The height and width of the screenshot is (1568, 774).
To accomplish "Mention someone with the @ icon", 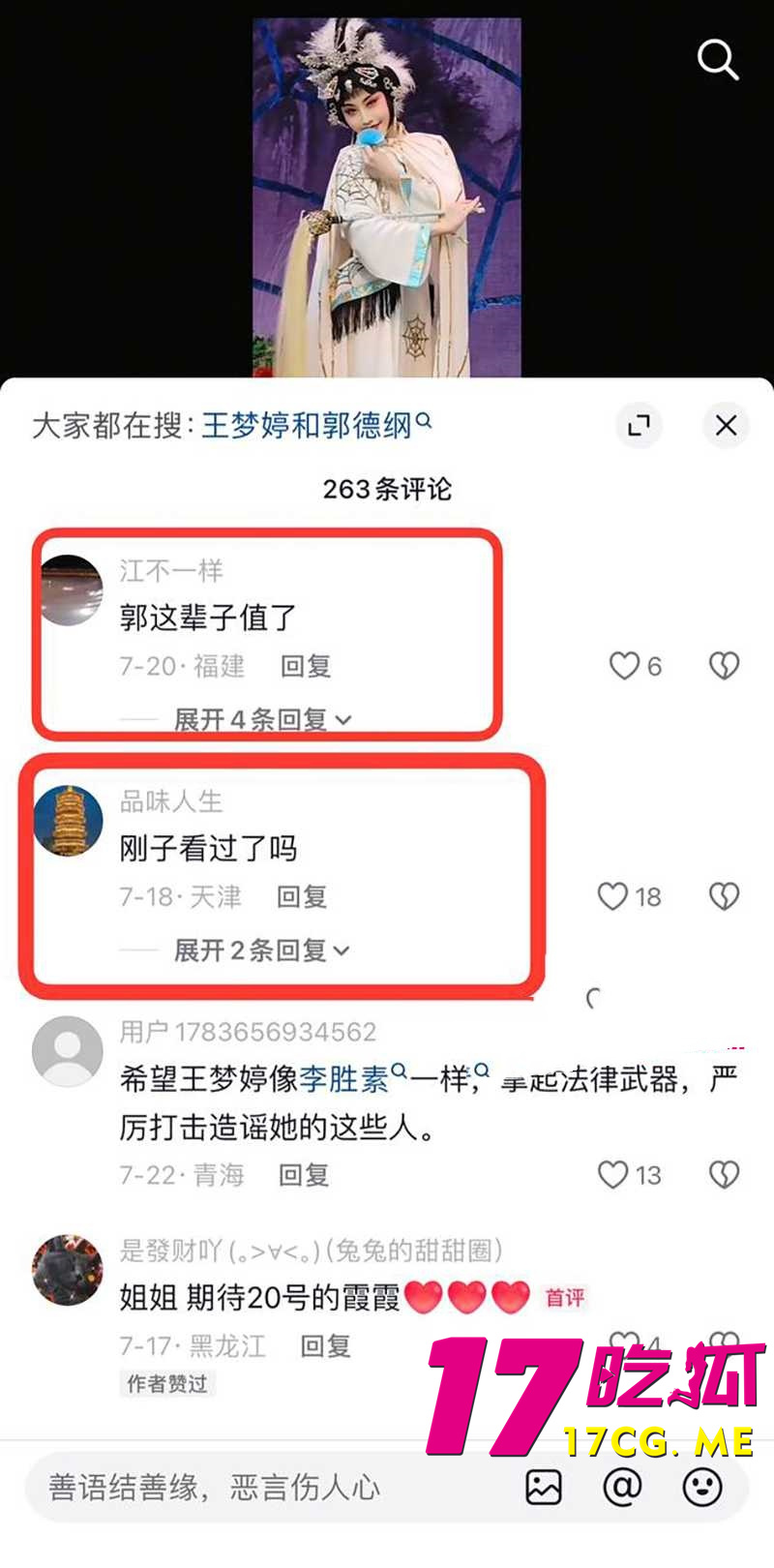I will point(622,1487).
